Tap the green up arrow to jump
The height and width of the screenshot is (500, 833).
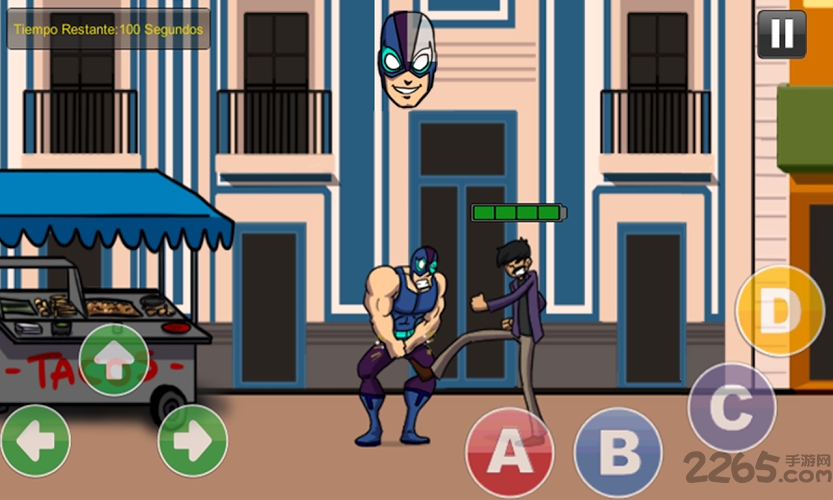[113, 360]
